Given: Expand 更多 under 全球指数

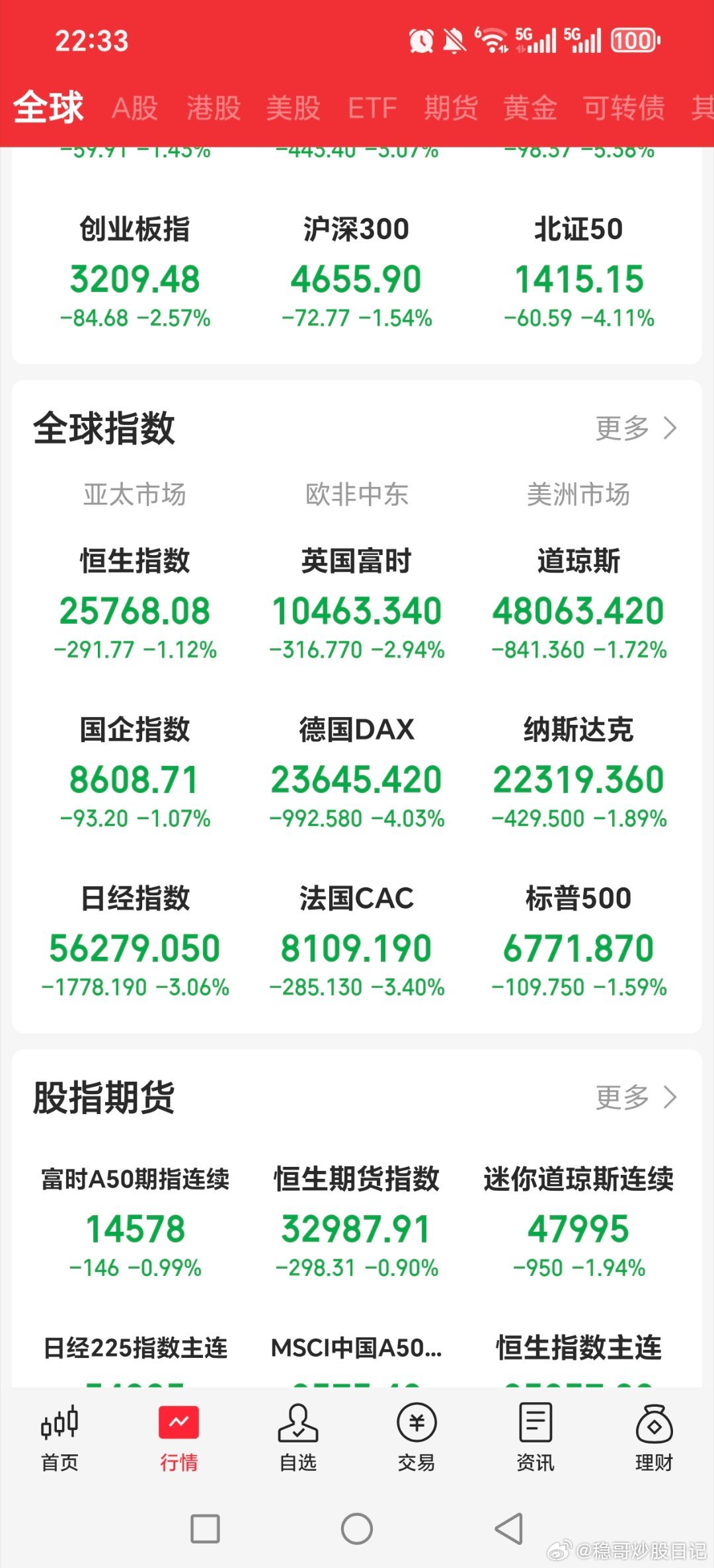Looking at the screenshot, I should coord(635,428).
